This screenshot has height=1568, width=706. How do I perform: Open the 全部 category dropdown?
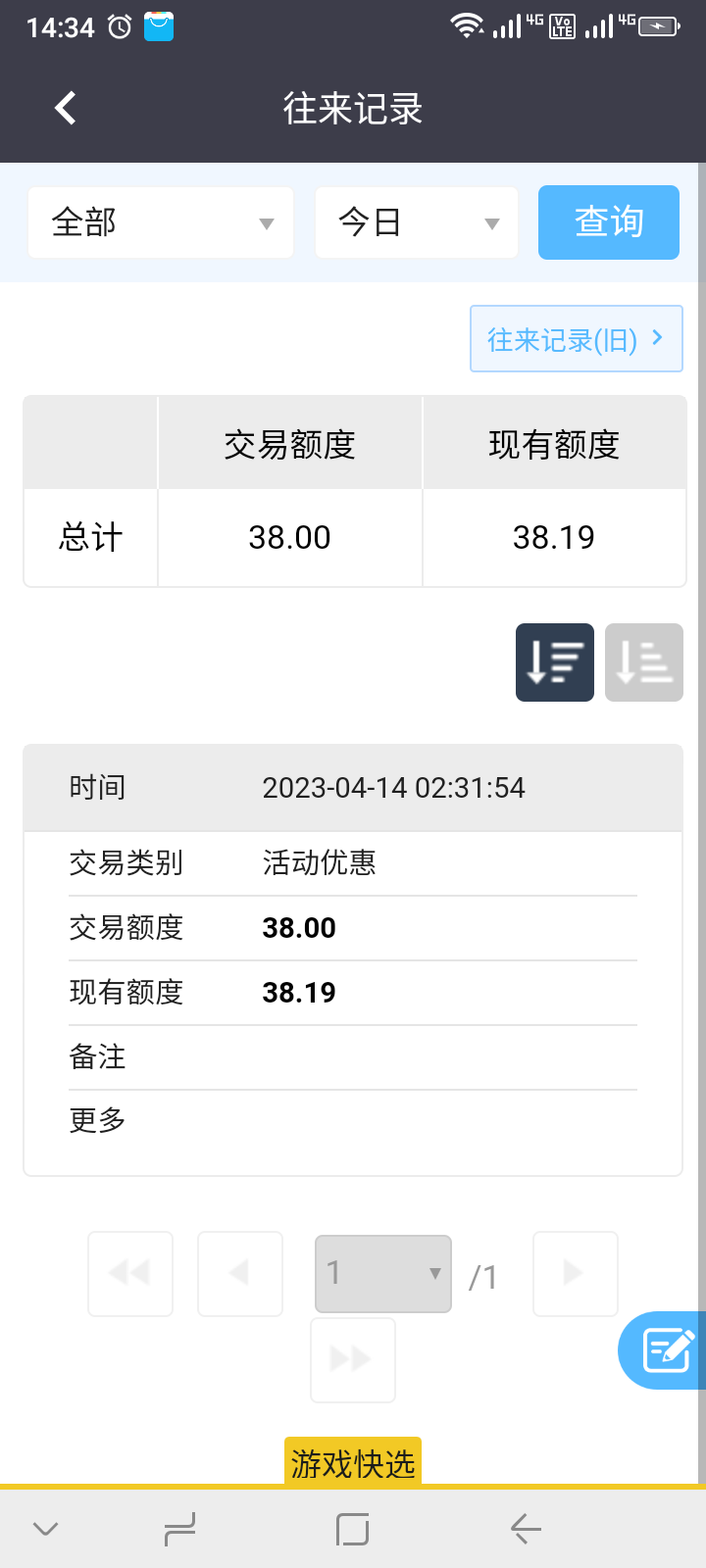point(161,223)
